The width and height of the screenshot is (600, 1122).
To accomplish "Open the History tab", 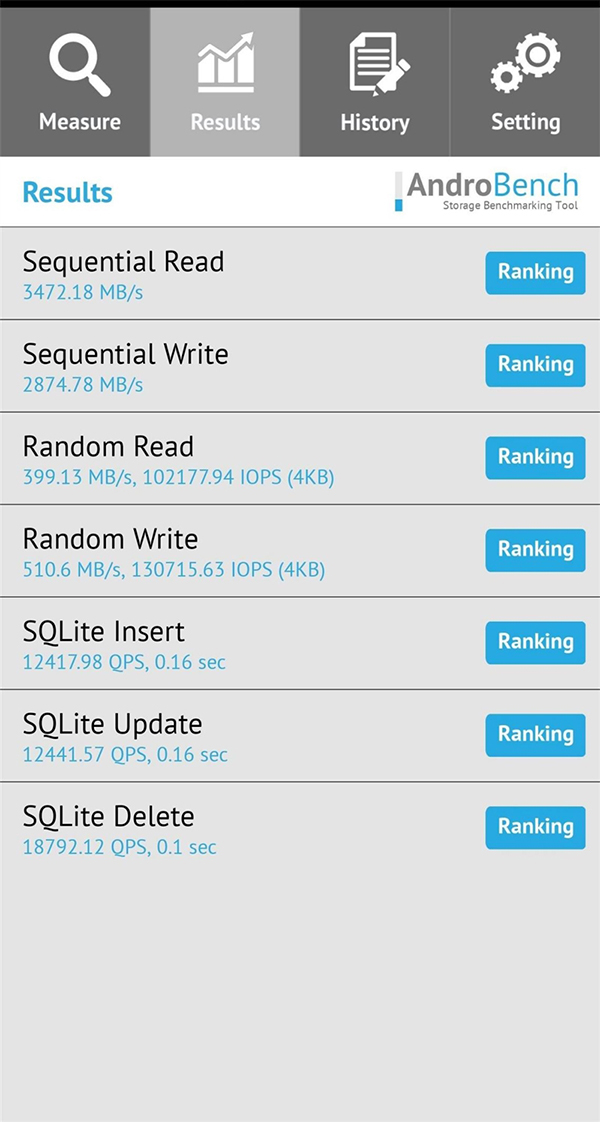I will 375,82.
